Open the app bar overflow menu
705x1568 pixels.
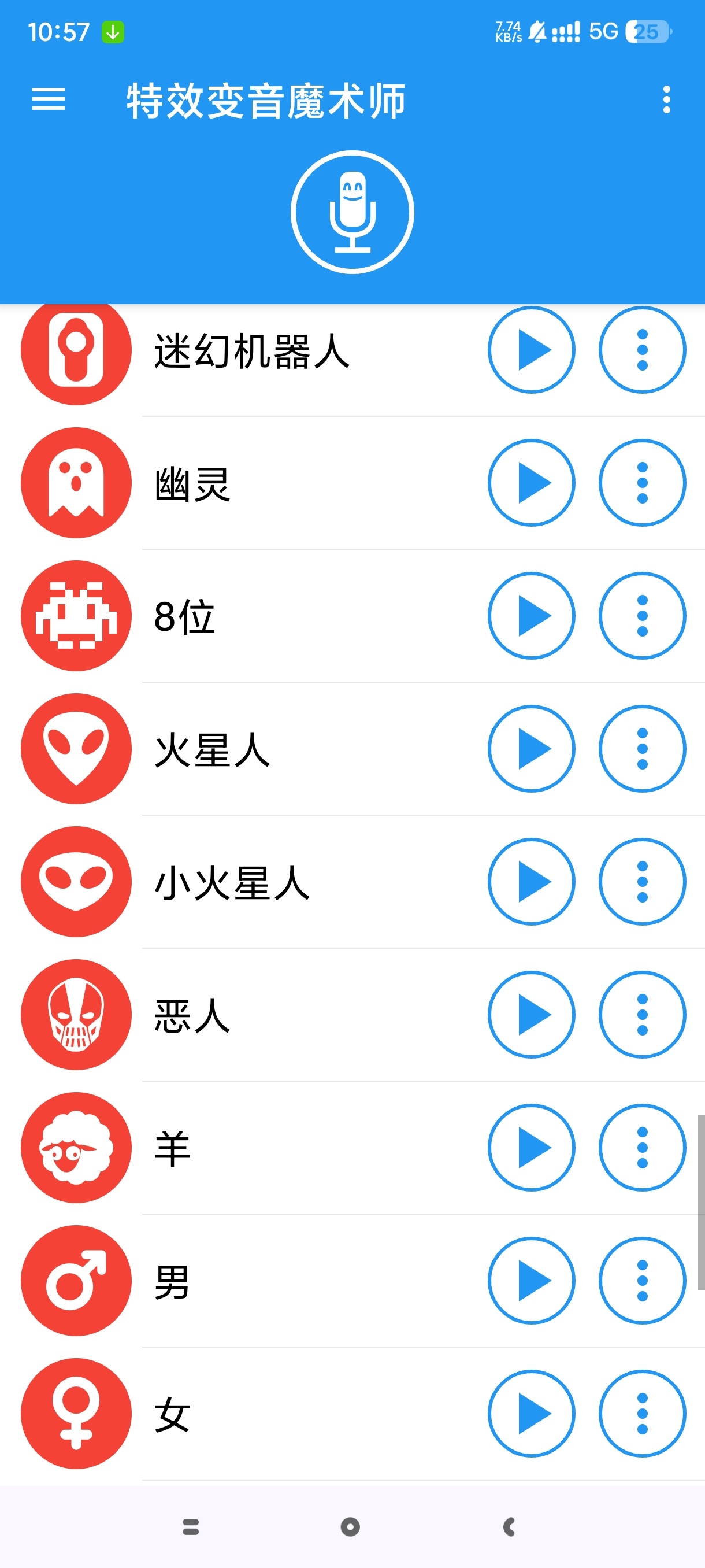click(x=666, y=99)
